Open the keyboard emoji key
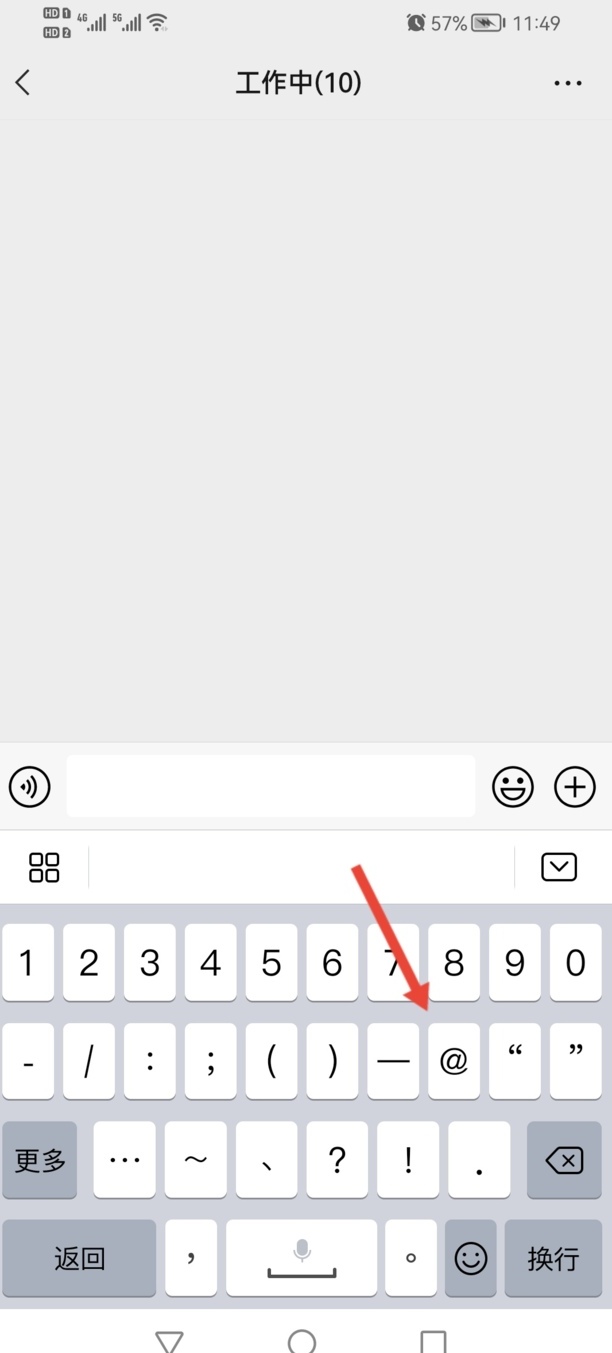The width and height of the screenshot is (612, 1353). [x=470, y=1258]
